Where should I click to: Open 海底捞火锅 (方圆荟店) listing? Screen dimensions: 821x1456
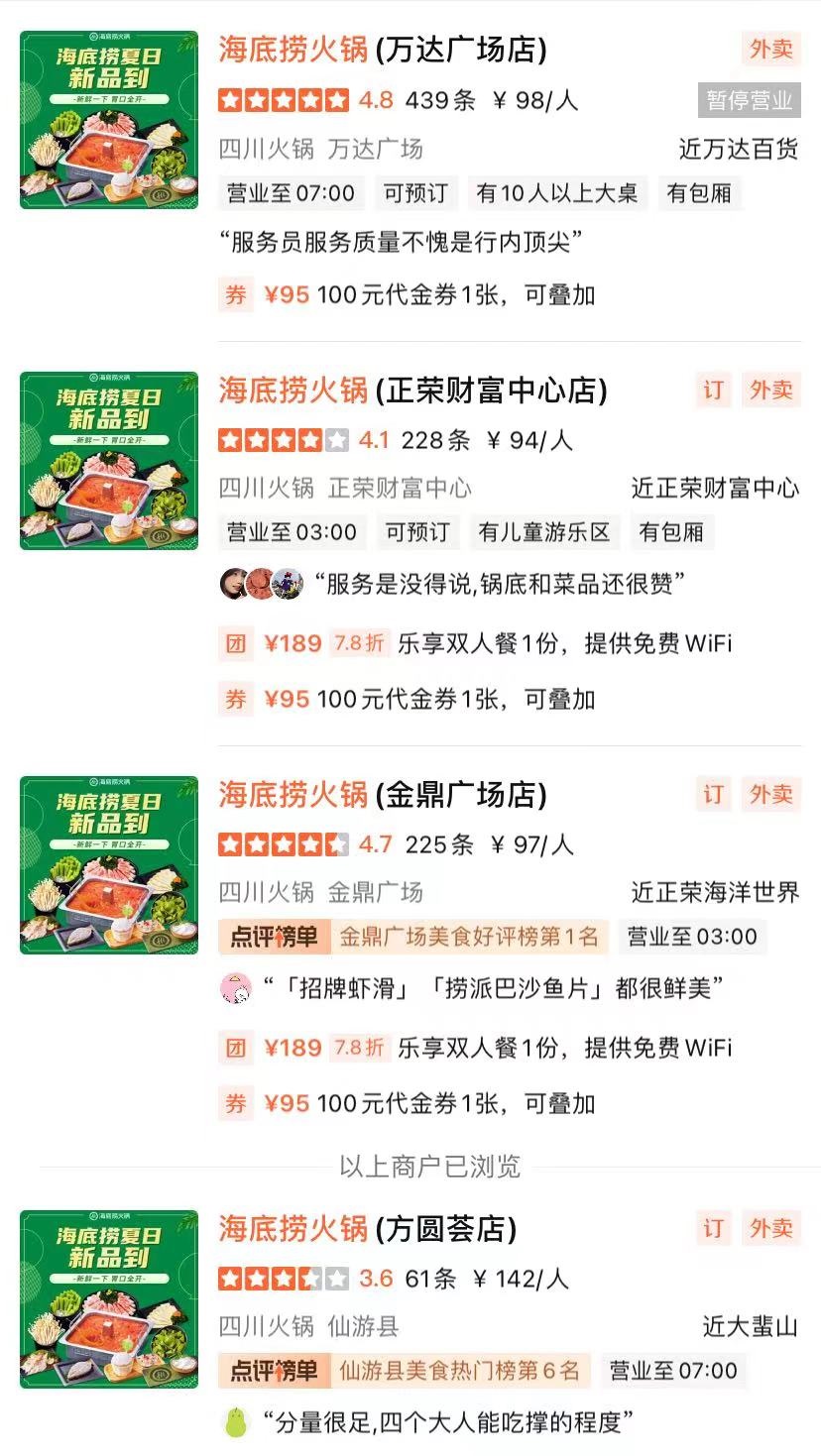pos(367,1229)
